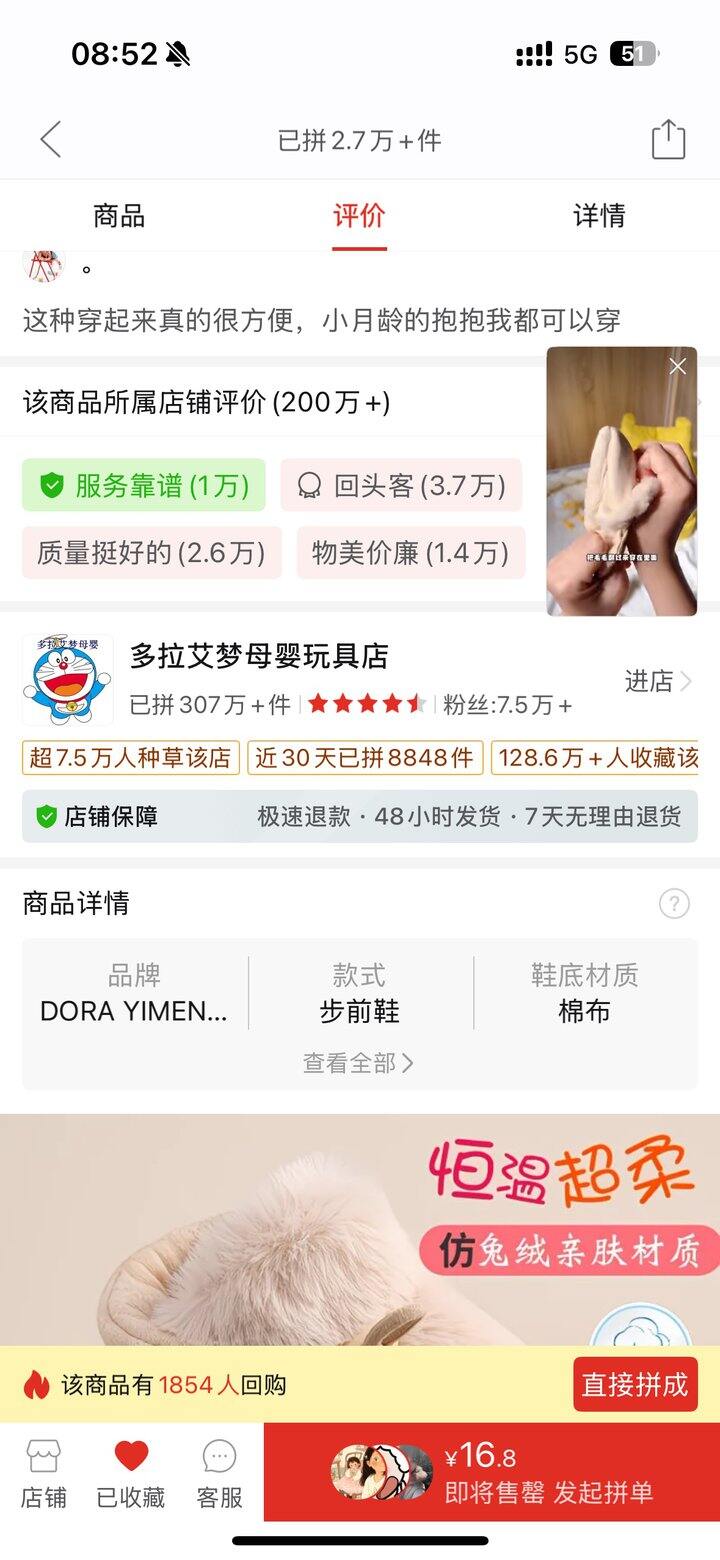Open 该商品所属店铺评价 store reviews
This screenshot has height=1560, width=720.
click(x=207, y=403)
